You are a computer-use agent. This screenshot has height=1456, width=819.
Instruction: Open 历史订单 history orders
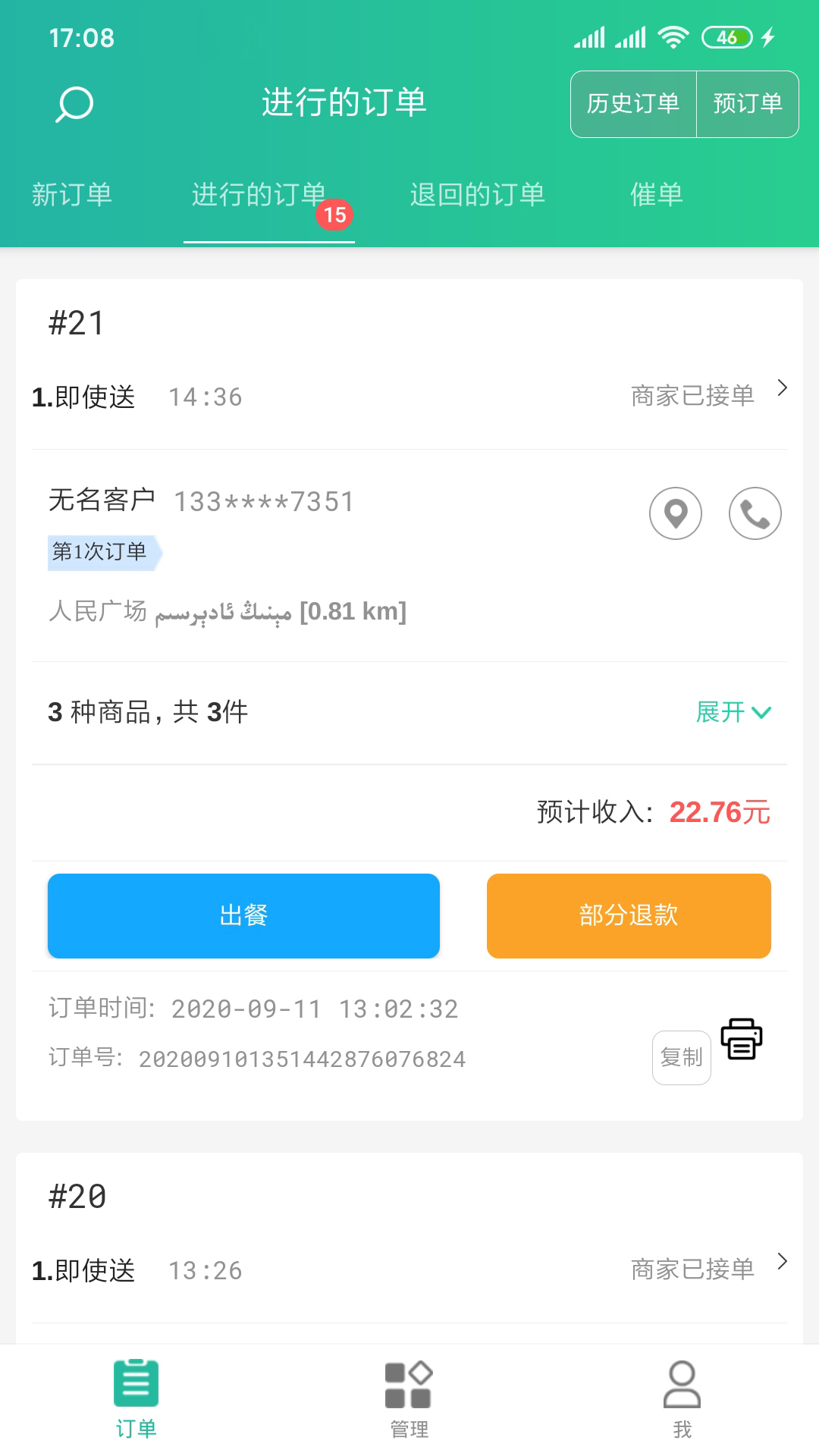[633, 104]
